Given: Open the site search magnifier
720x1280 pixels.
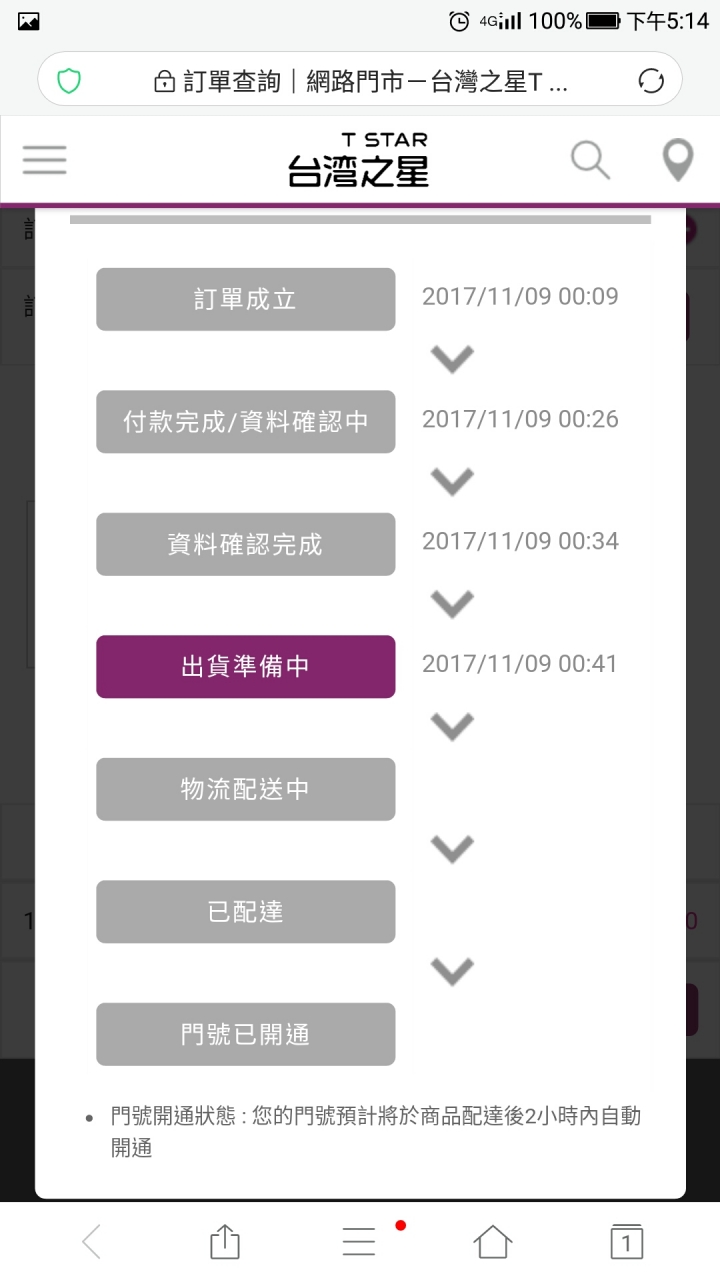Looking at the screenshot, I should pos(590,160).
